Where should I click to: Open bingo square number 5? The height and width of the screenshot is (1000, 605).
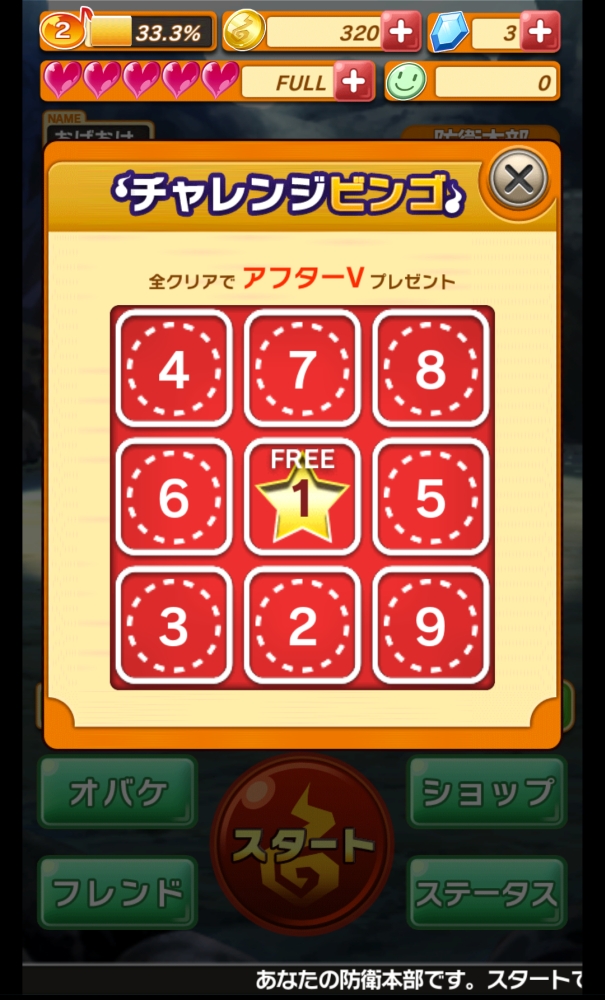[430, 498]
